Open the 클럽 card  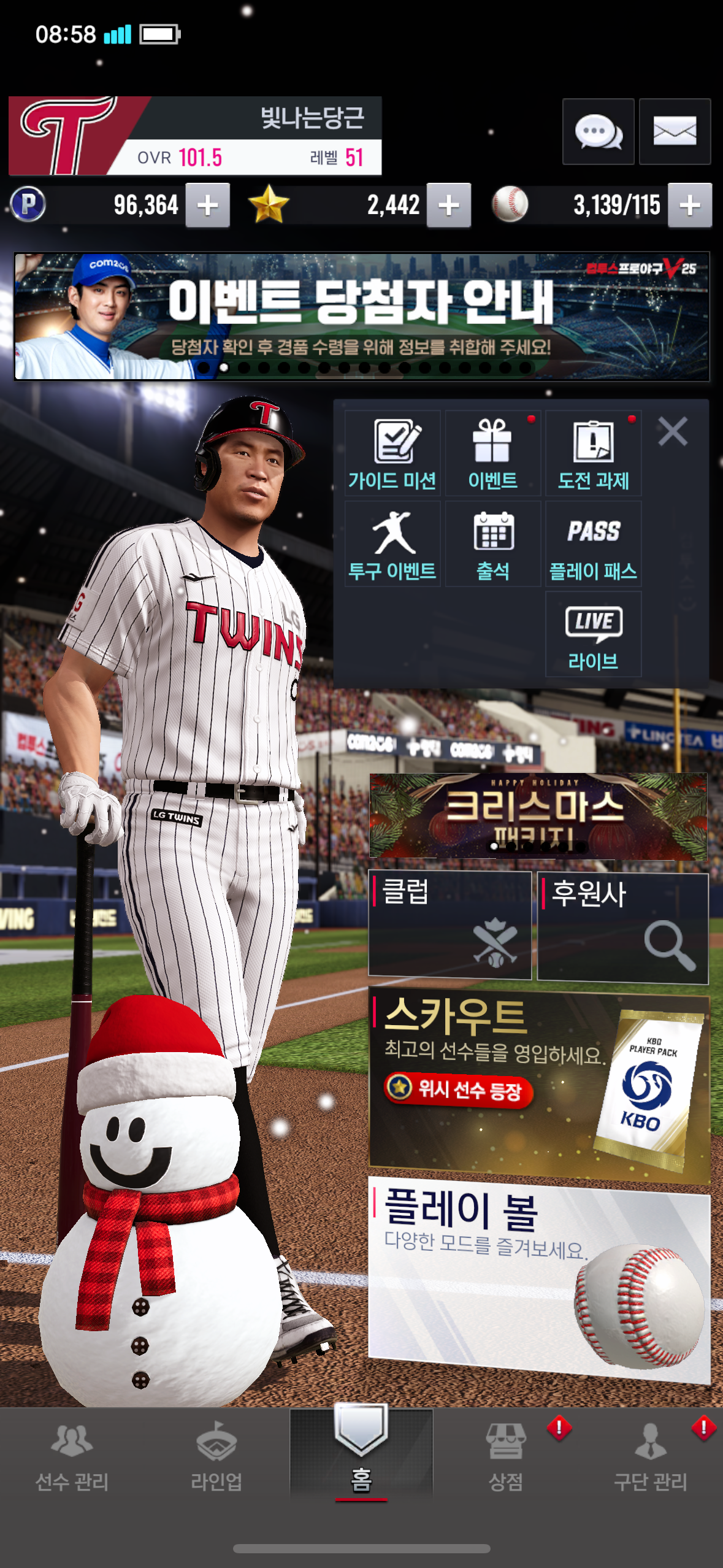tap(449, 924)
